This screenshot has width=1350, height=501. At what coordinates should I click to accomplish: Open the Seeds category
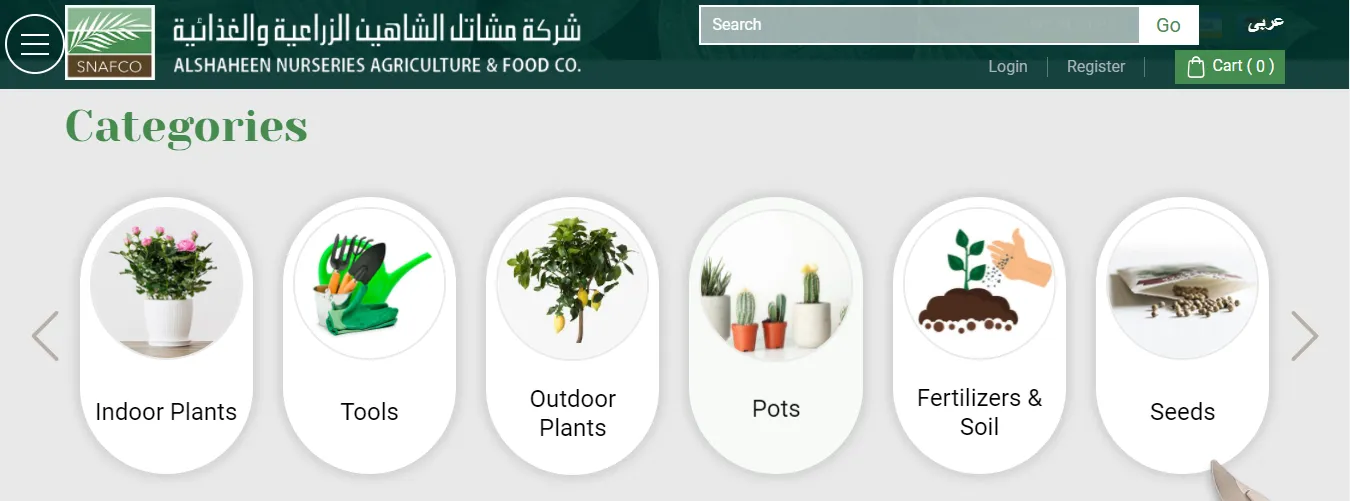point(1182,335)
